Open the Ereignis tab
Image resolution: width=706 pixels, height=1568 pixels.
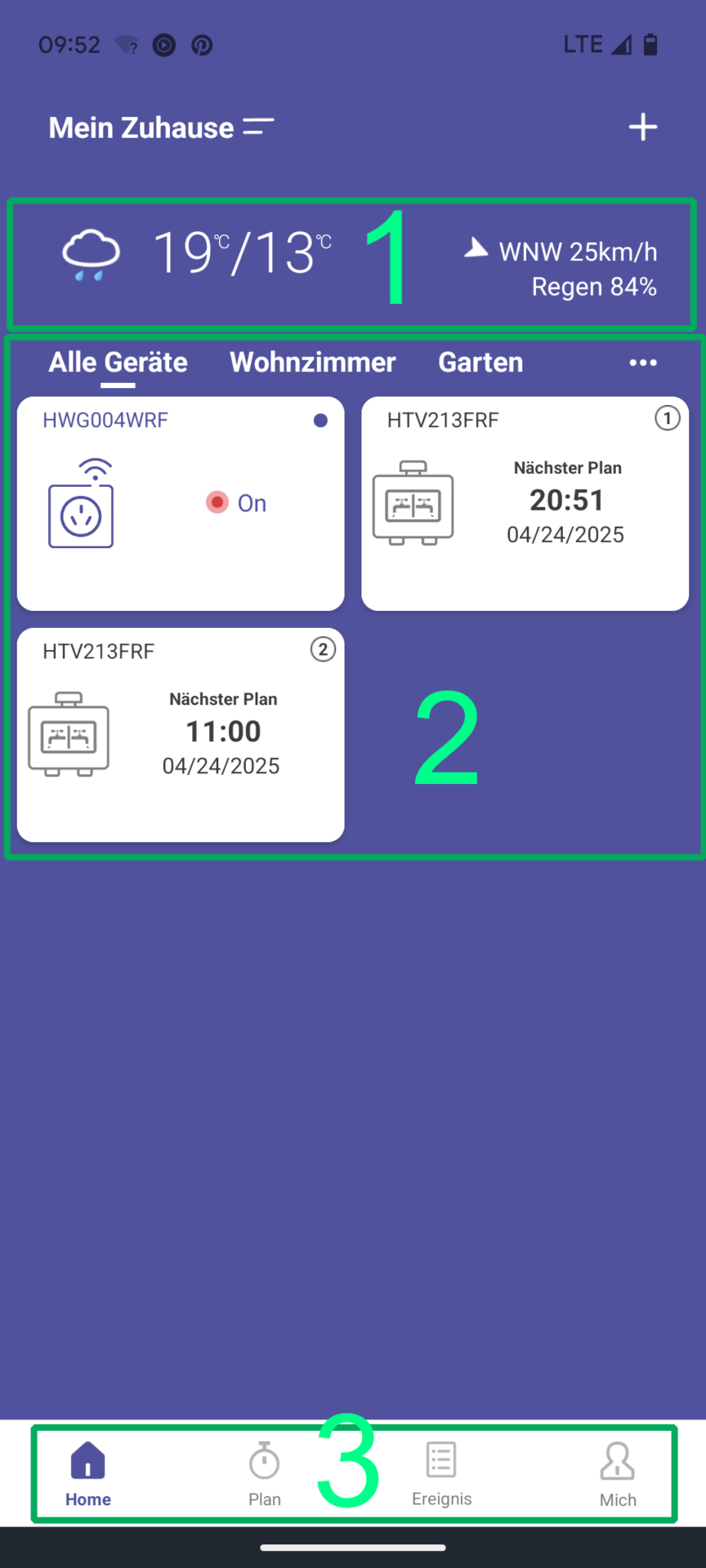point(441,1474)
